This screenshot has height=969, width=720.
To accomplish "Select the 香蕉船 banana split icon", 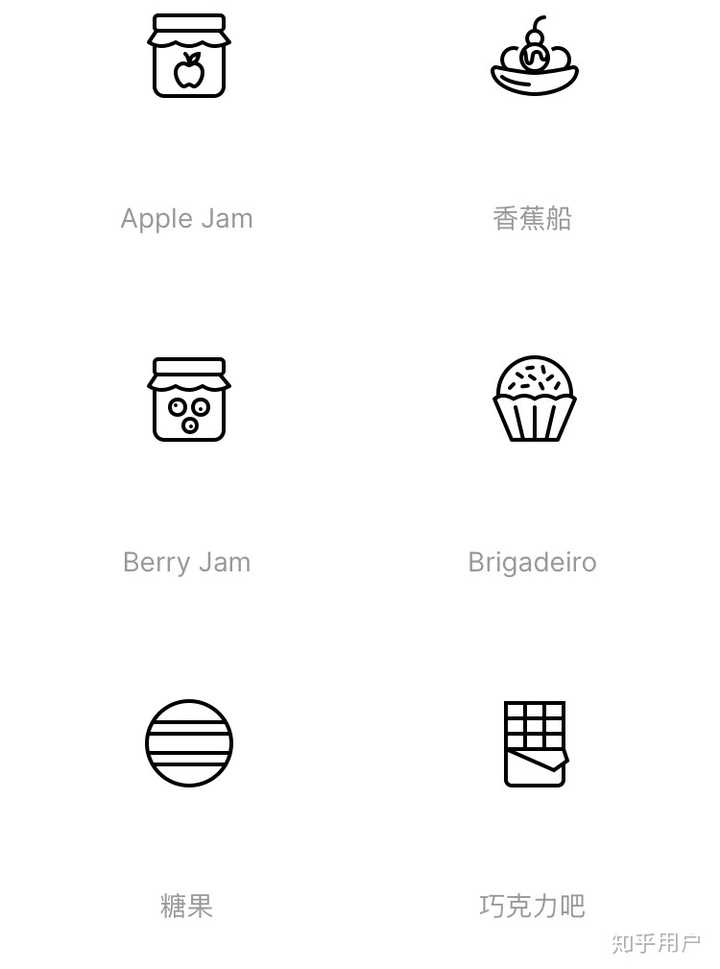I will point(535,56).
